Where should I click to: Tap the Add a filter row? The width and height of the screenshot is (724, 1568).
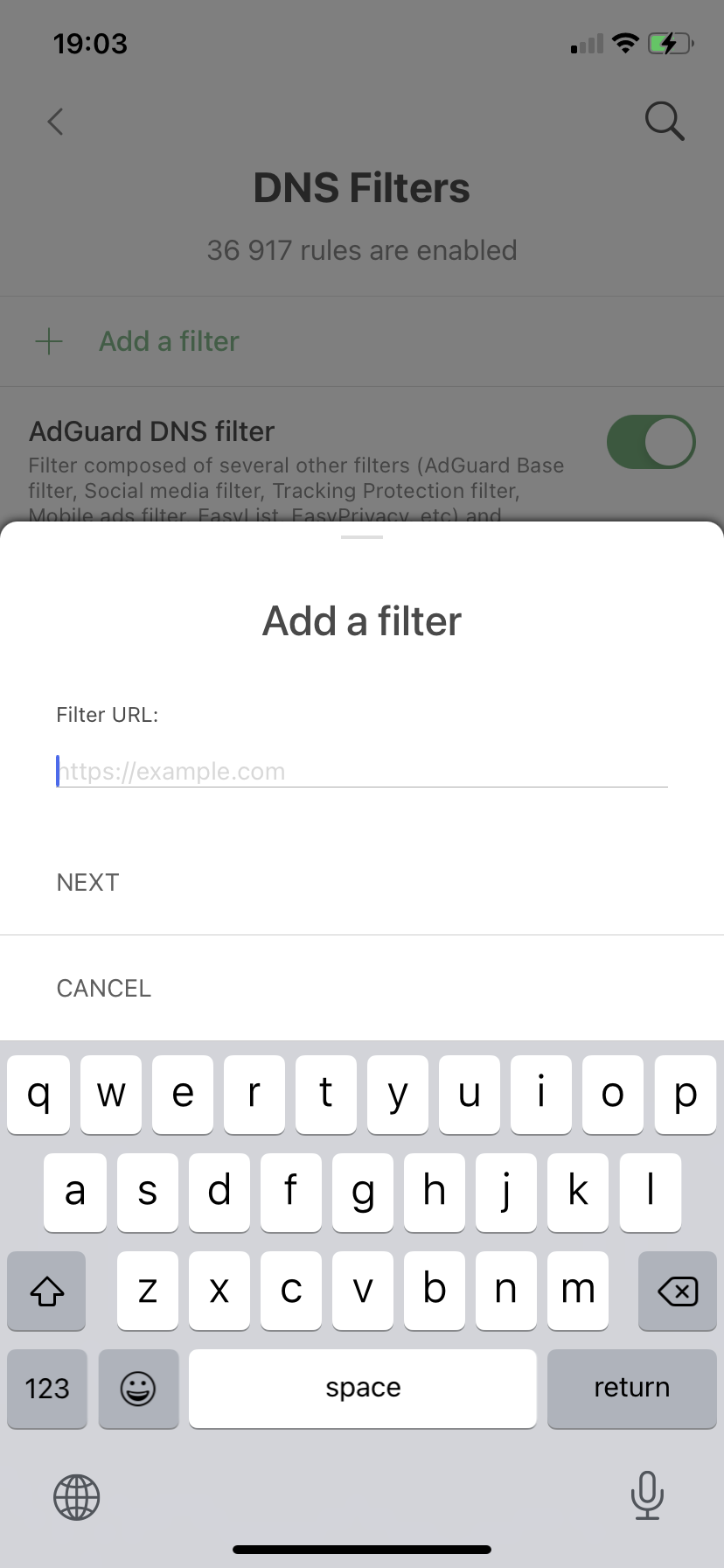tap(169, 341)
